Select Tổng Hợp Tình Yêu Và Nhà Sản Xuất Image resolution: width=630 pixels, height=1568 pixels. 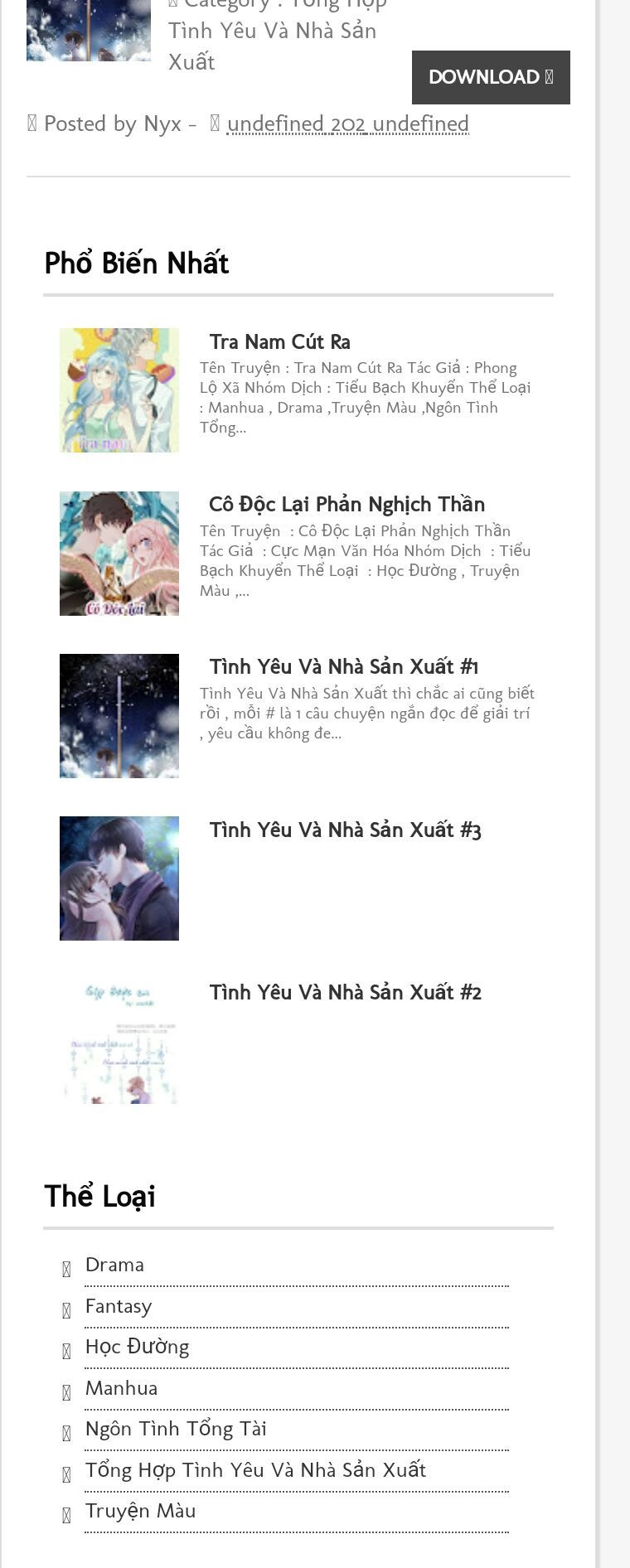(x=255, y=1469)
